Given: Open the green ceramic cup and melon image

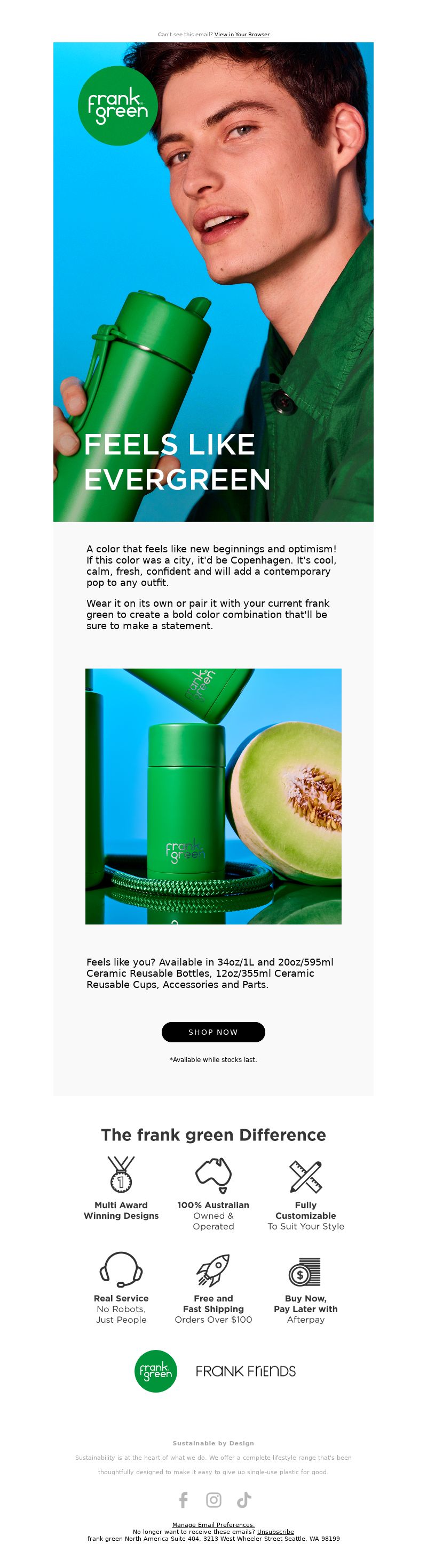Looking at the screenshot, I should 213,796.
